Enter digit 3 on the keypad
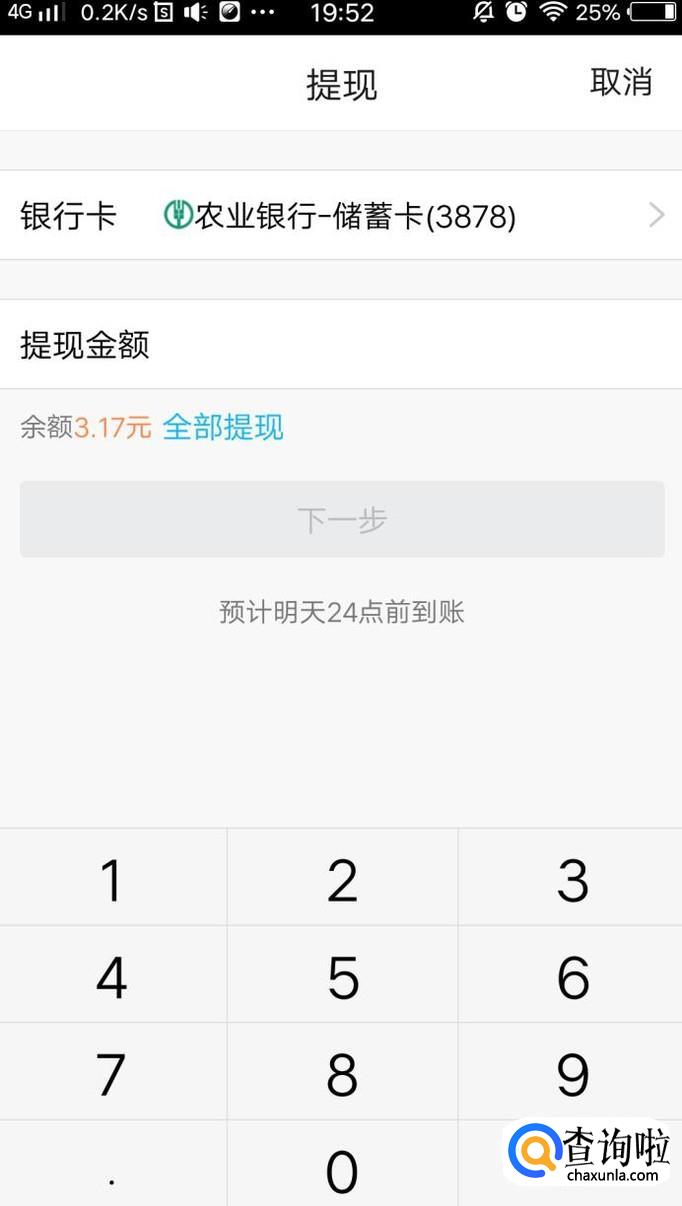This screenshot has width=682, height=1206. (x=572, y=879)
